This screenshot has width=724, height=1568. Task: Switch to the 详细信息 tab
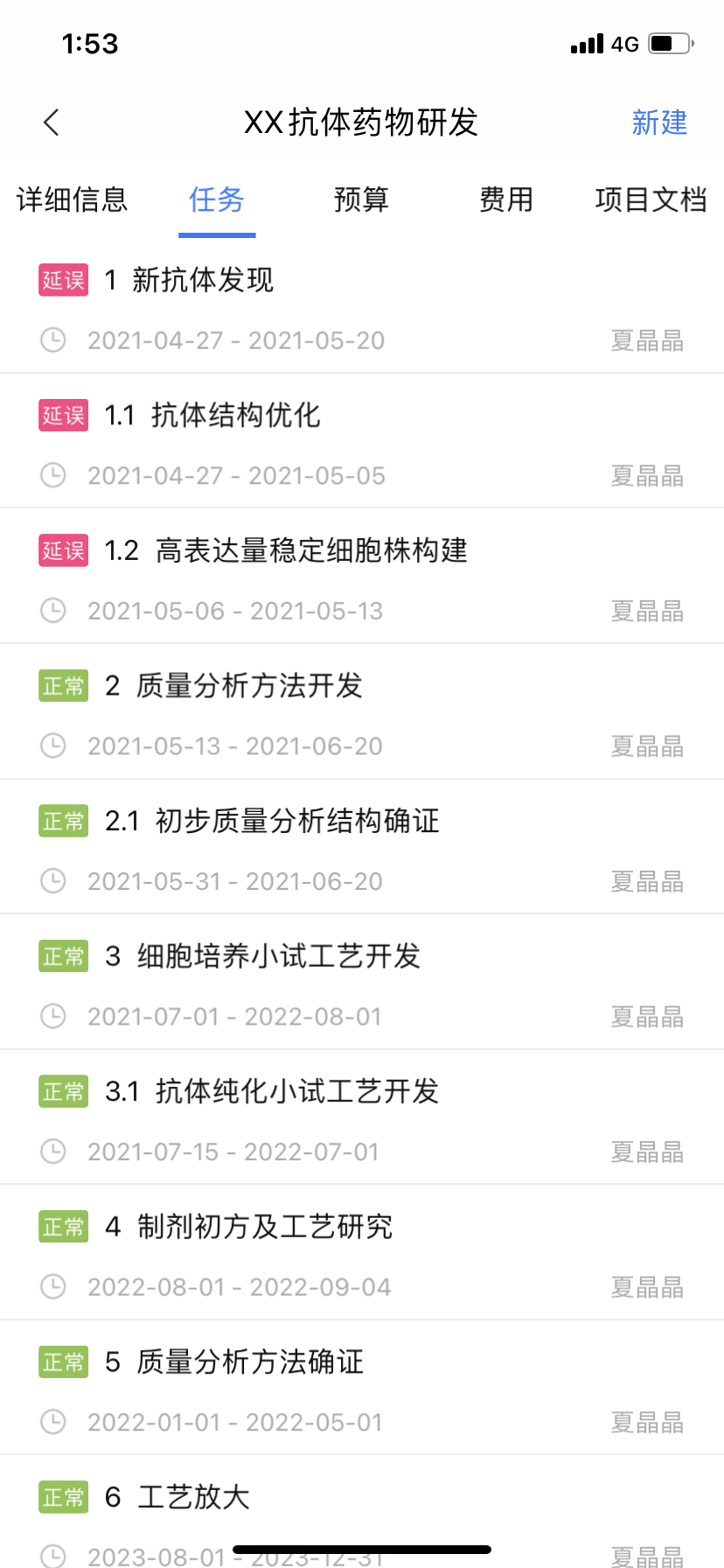(73, 199)
